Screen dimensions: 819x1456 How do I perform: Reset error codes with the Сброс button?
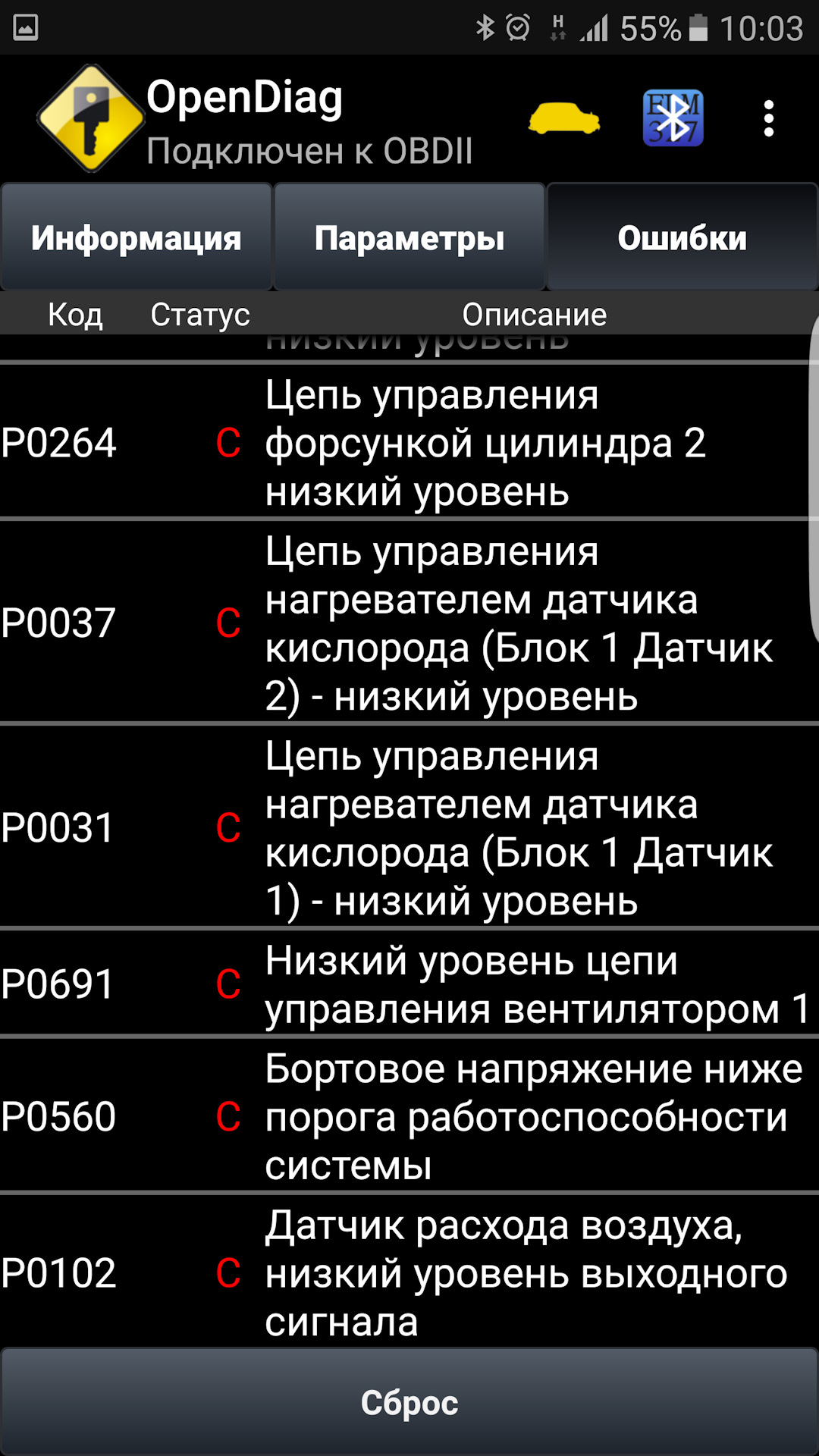(409, 1402)
